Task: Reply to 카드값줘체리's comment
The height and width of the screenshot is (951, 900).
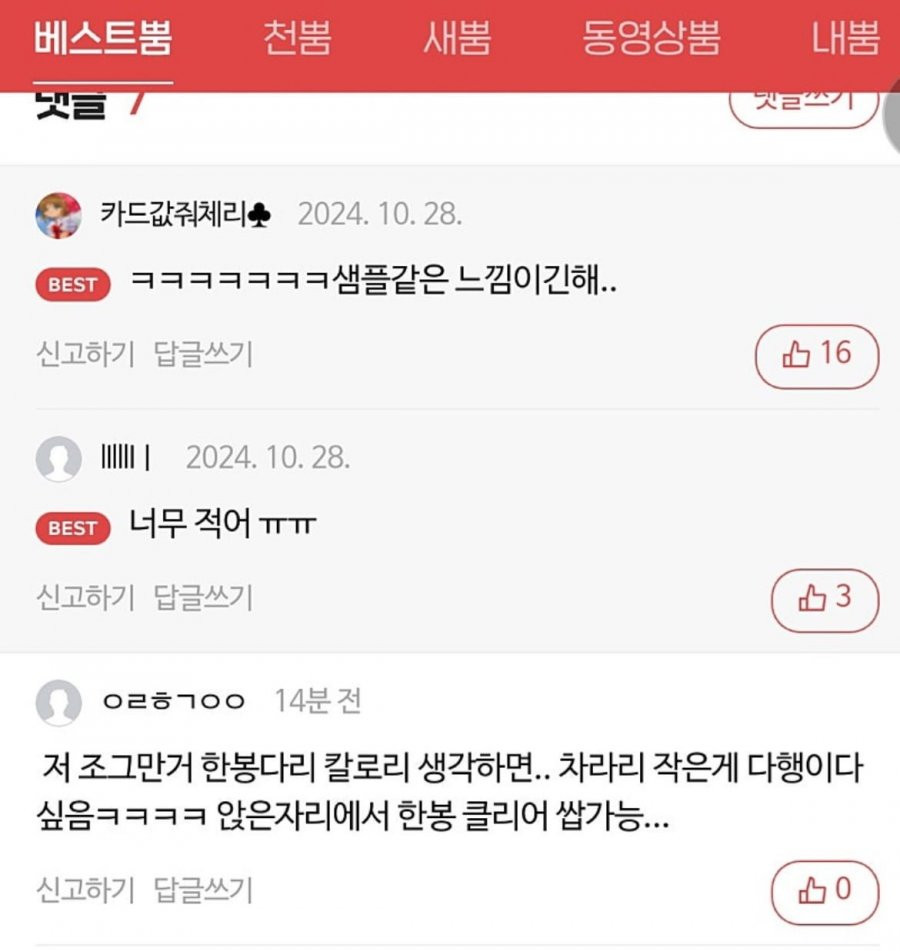Action: click(x=203, y=354)
